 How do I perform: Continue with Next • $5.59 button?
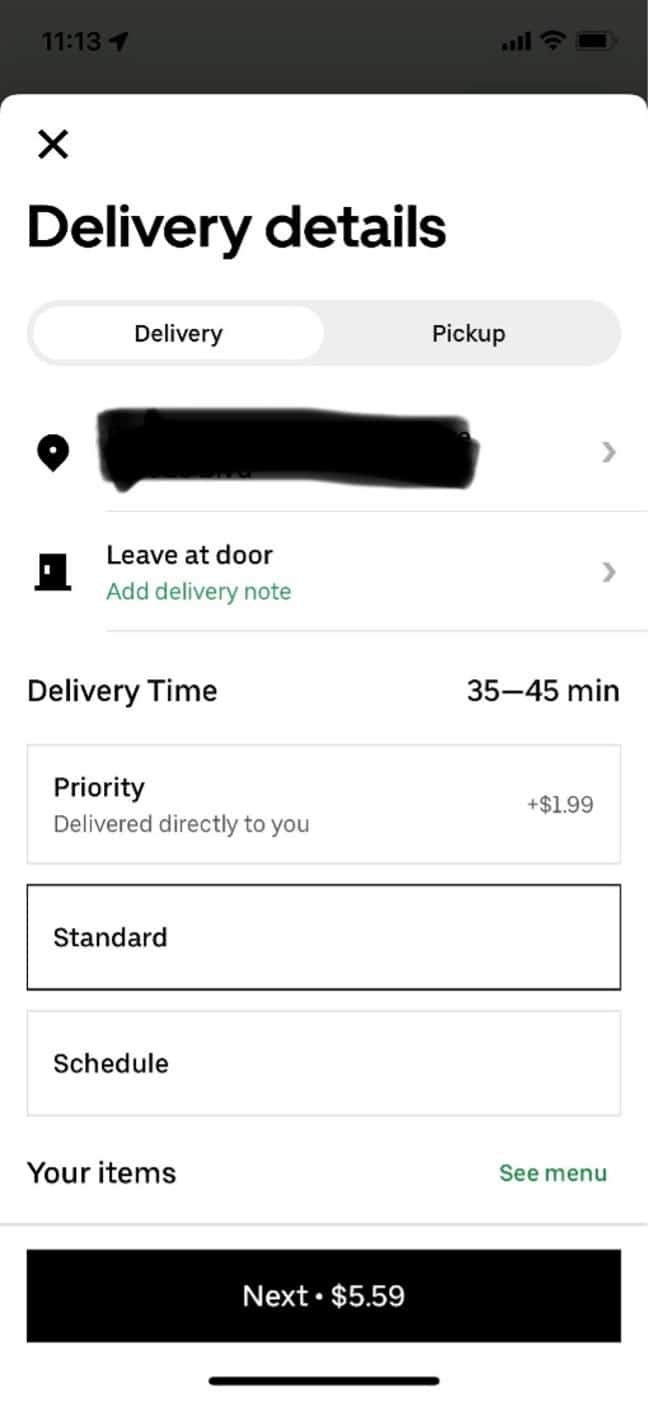pyautogui.click(x=324, y=1296)
